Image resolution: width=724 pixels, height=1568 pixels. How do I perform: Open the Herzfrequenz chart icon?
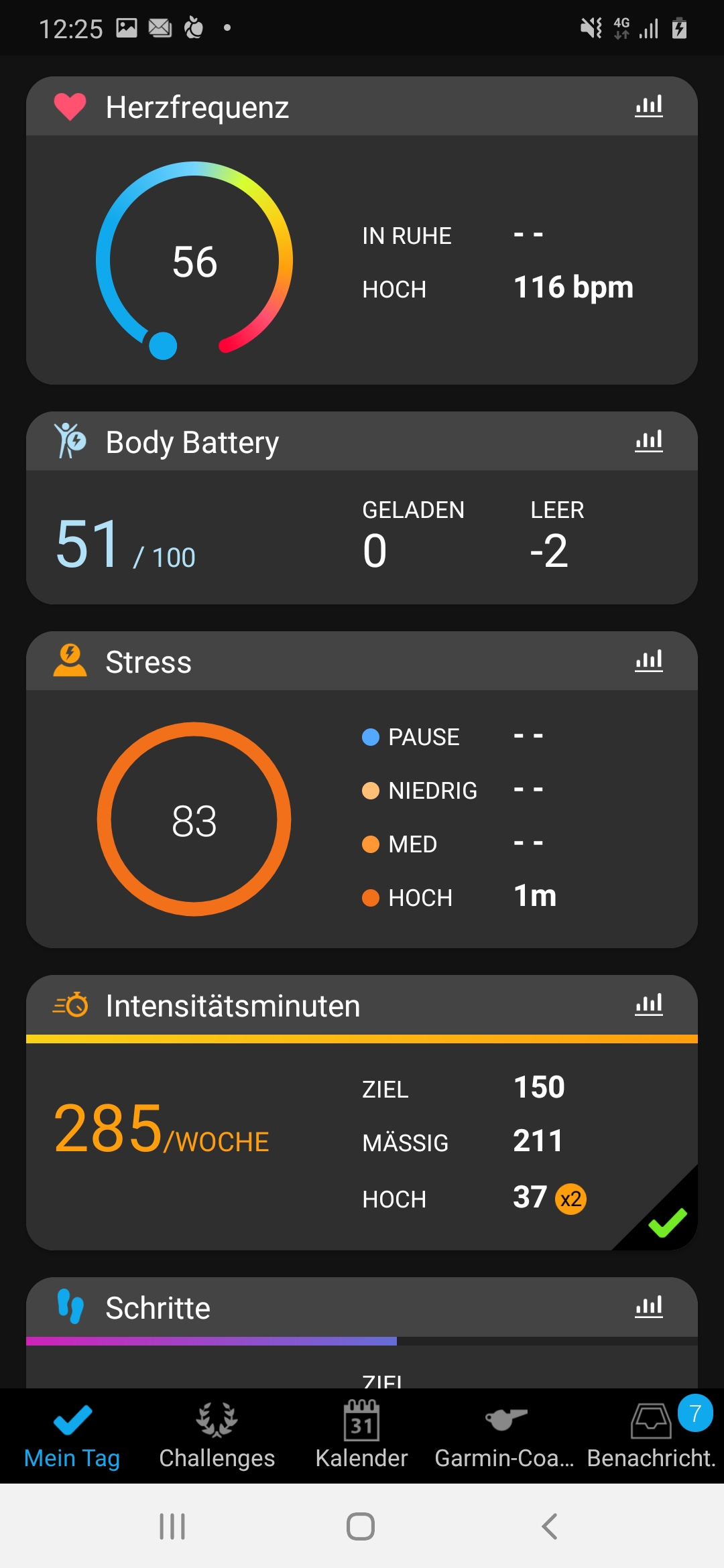pos(648,107)
